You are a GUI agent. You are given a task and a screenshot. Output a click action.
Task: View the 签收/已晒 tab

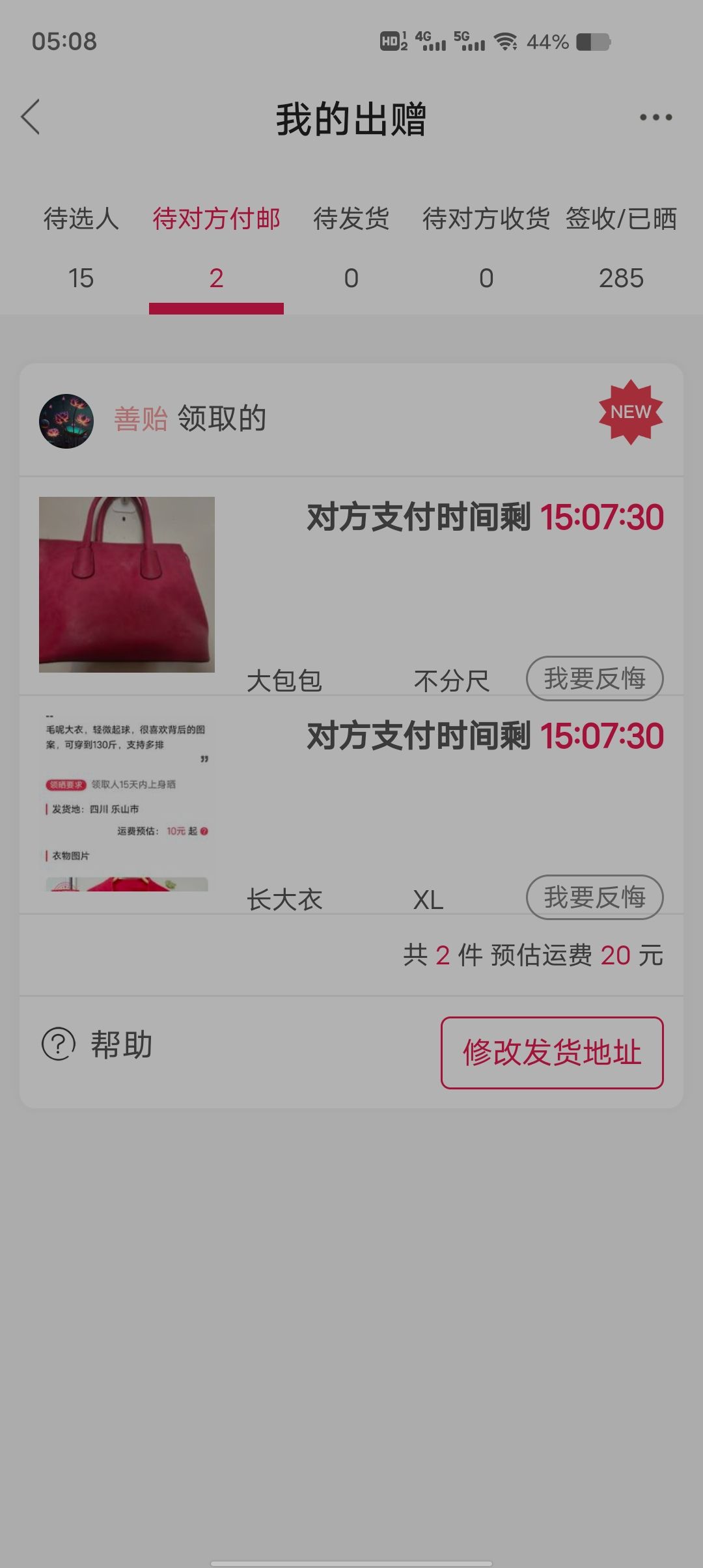pyautogui.click(x=621, y=247)
